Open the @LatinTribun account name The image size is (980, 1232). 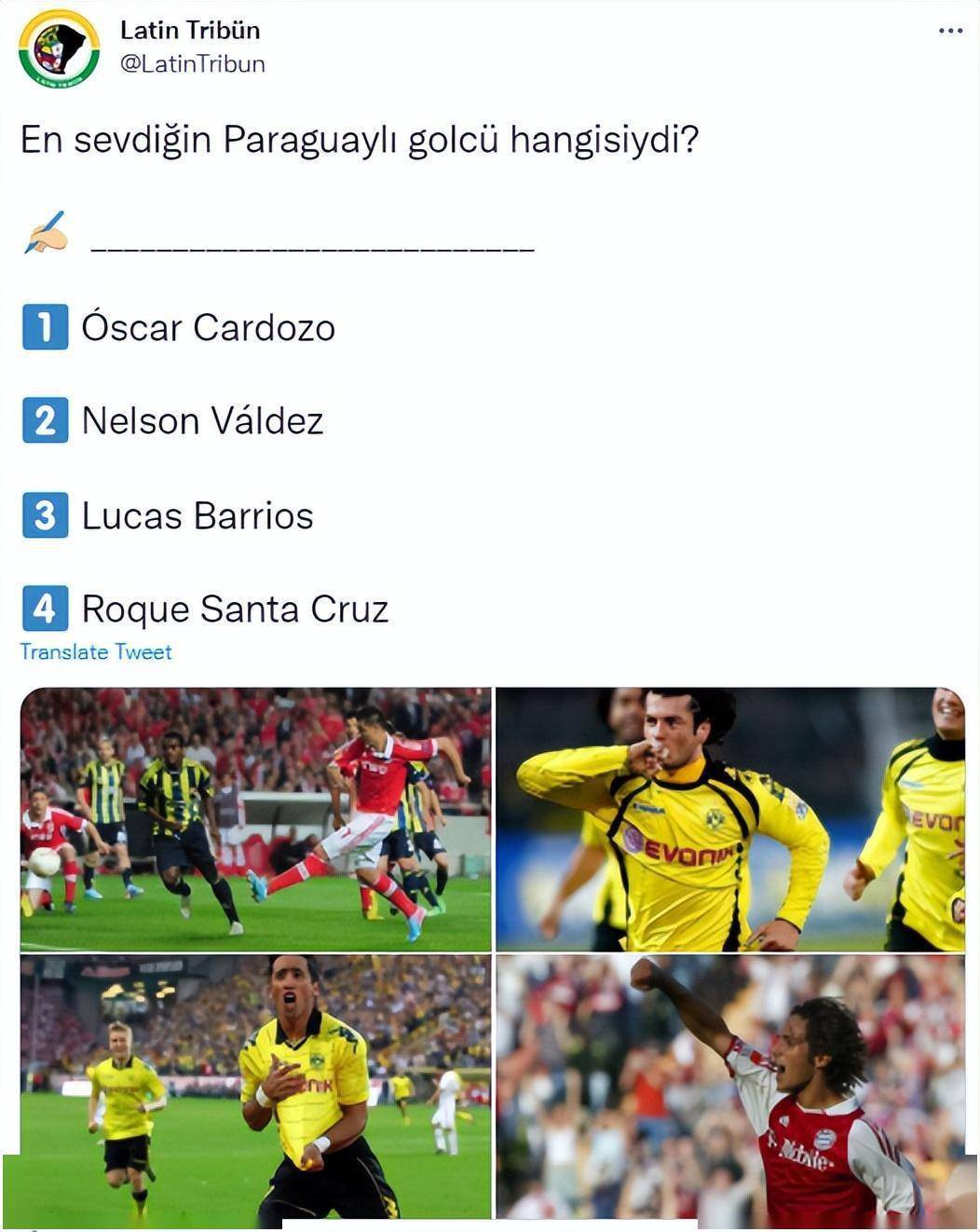[x=193, y=64]
